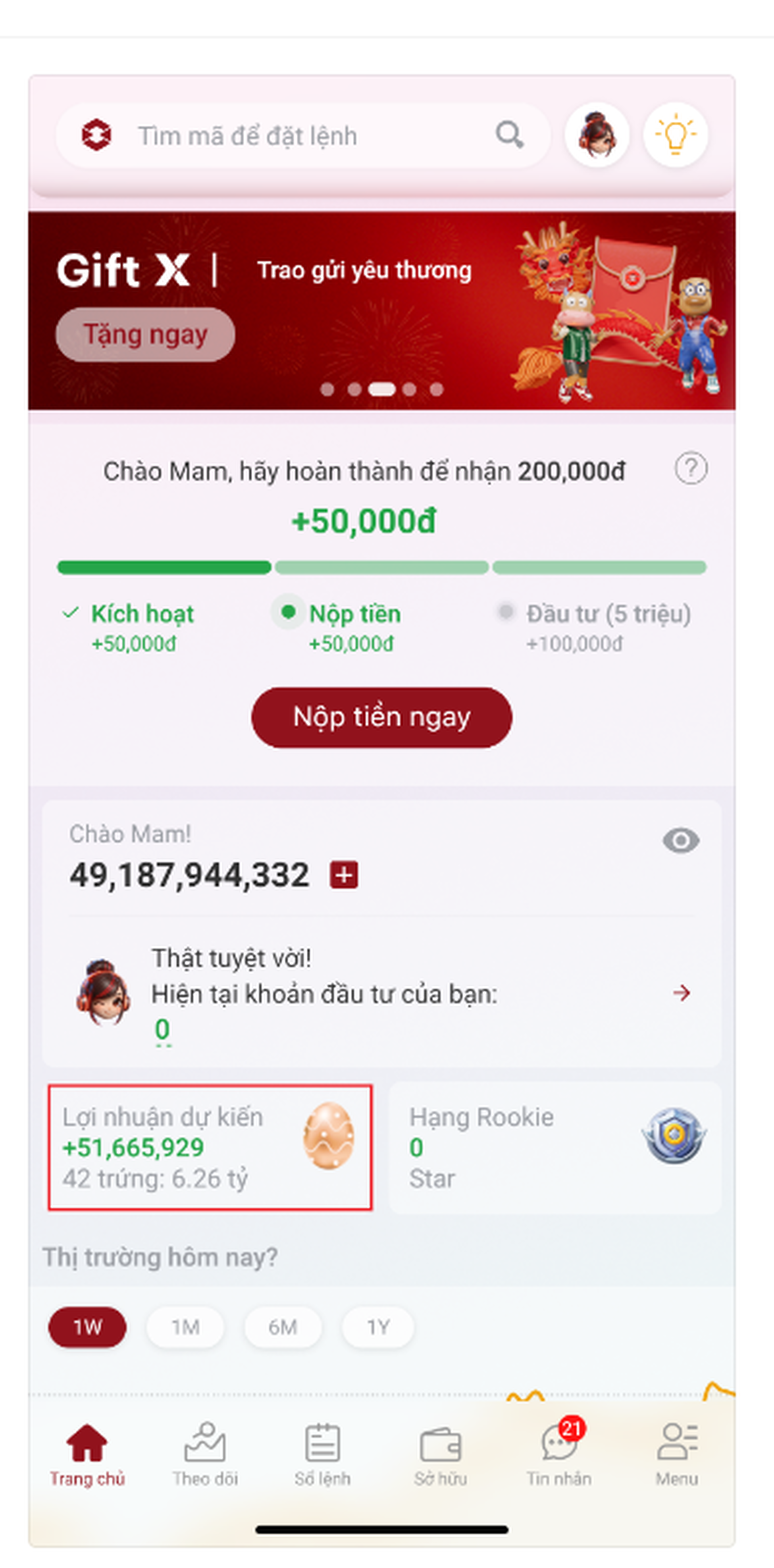Open the Menu tab

[x=676, y=1454]
